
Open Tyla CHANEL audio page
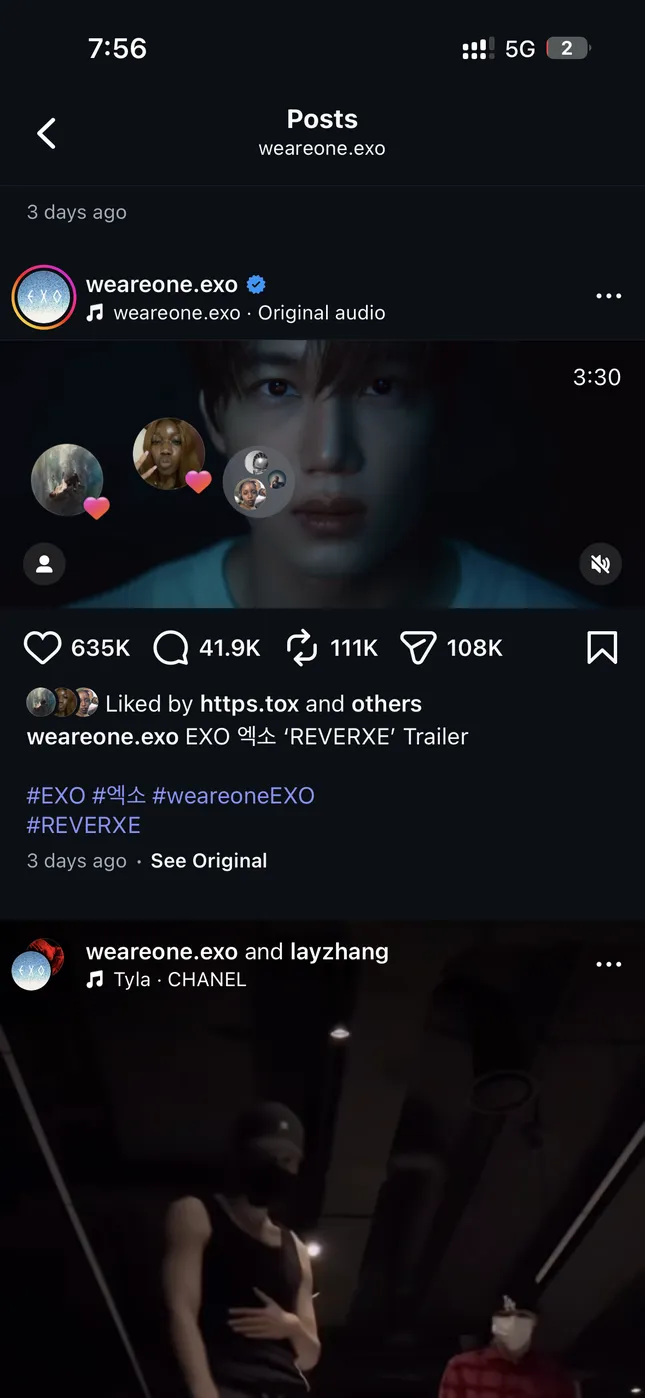(x=179, y=980)
